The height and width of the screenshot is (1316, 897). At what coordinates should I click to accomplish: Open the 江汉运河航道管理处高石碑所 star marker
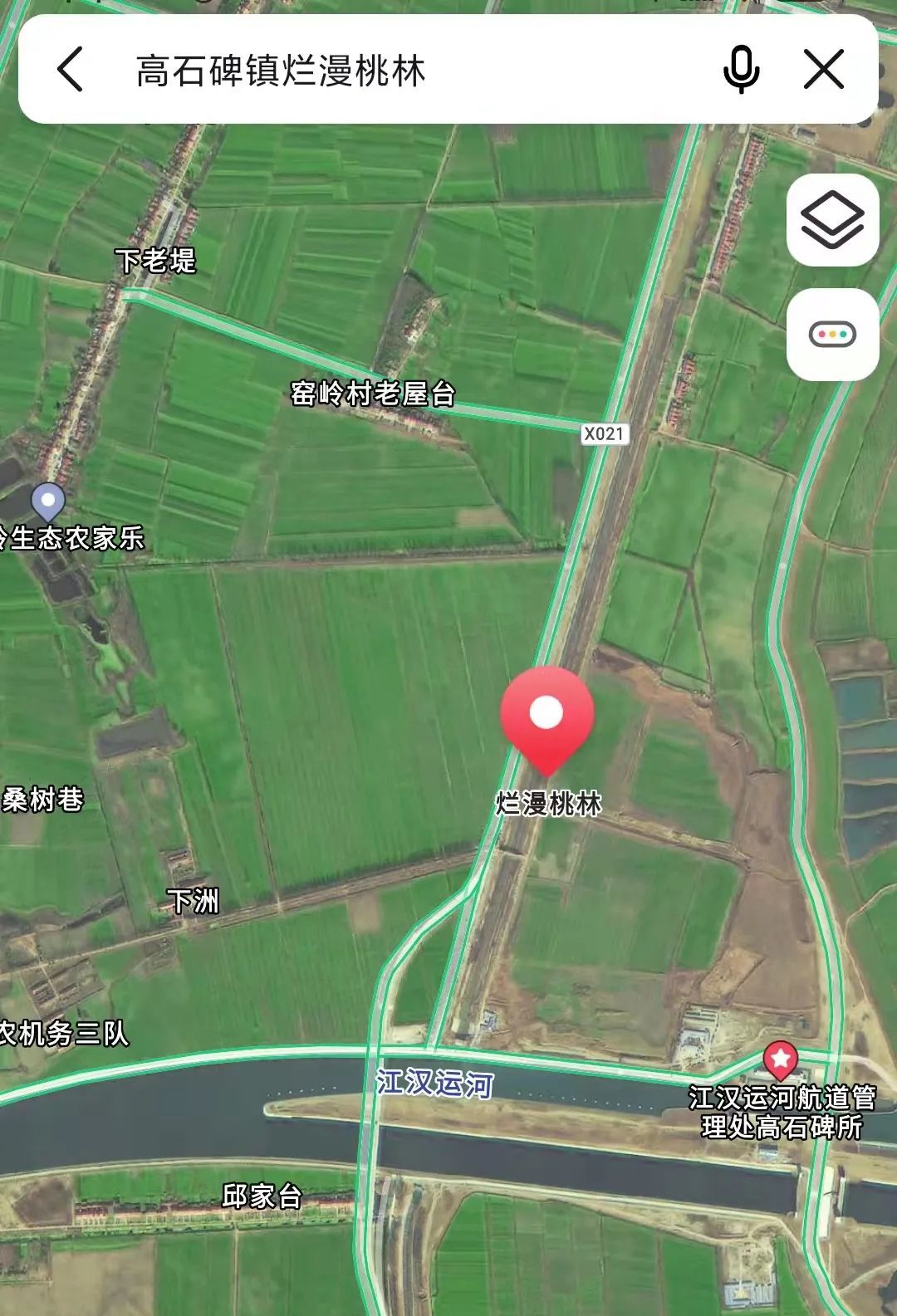(x=780, y=1059)
